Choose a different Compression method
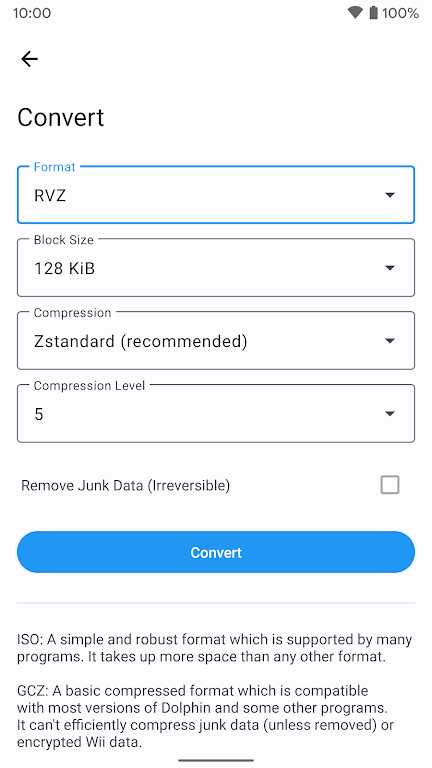The width and height of the screenshot is (432, 768). 216,341
